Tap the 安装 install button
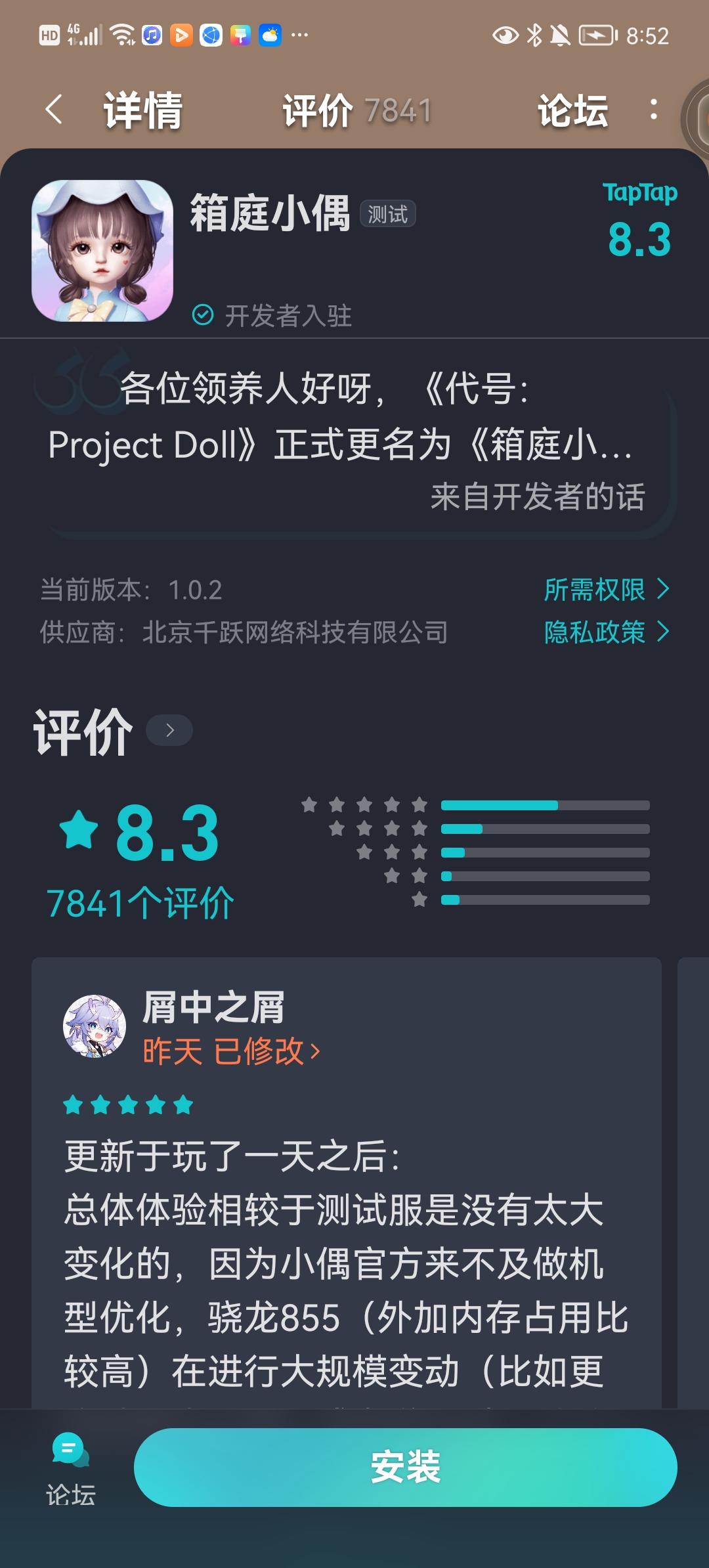 (405, 1467)
